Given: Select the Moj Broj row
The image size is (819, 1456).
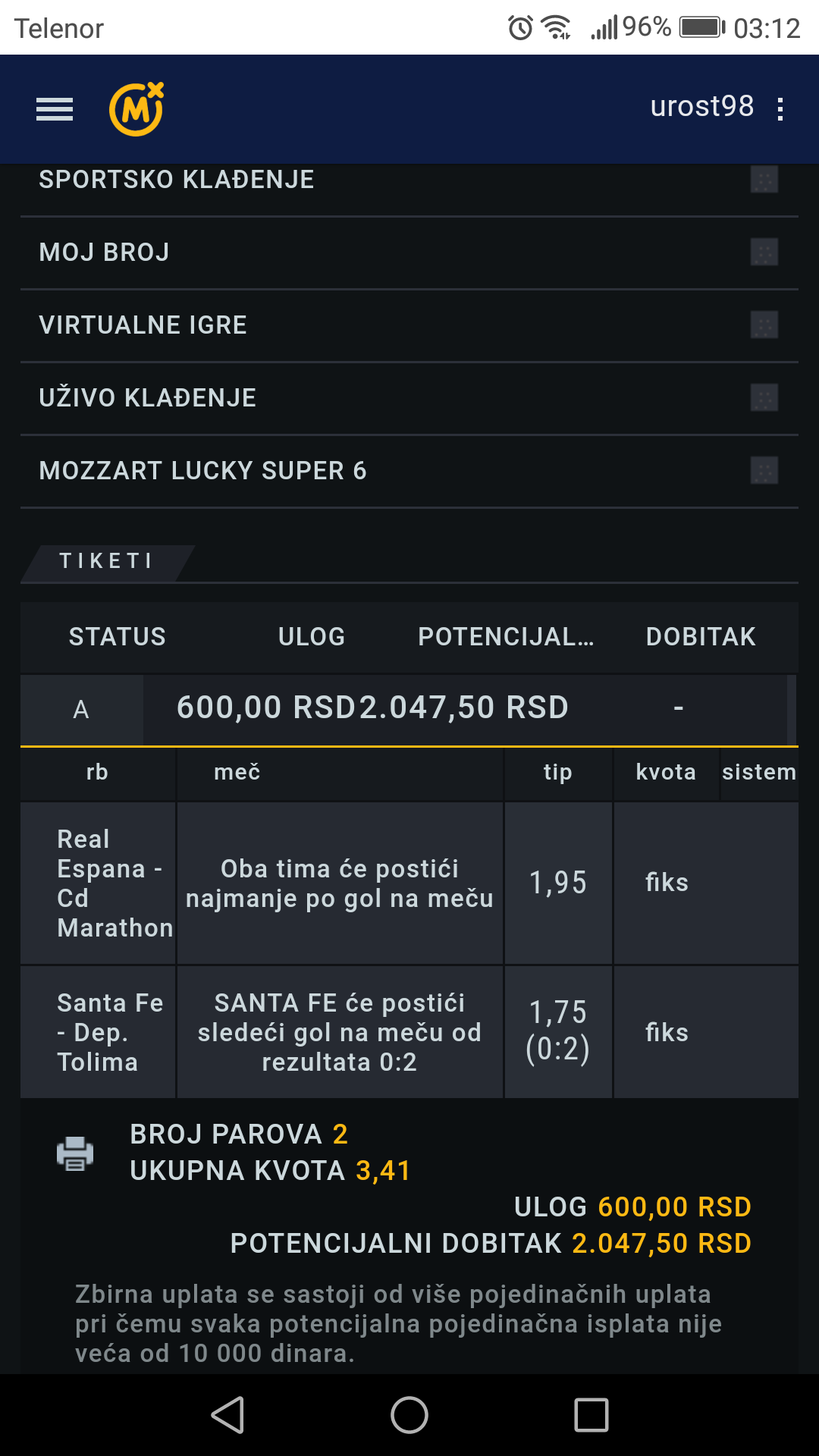Looking at the screenshot, I should coord(409,253).
